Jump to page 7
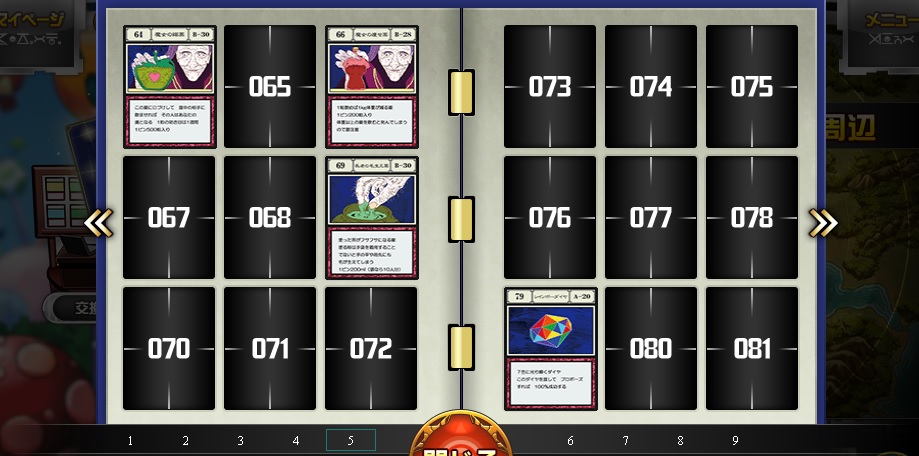Screen dimensions: 919x456 [625, 440]
